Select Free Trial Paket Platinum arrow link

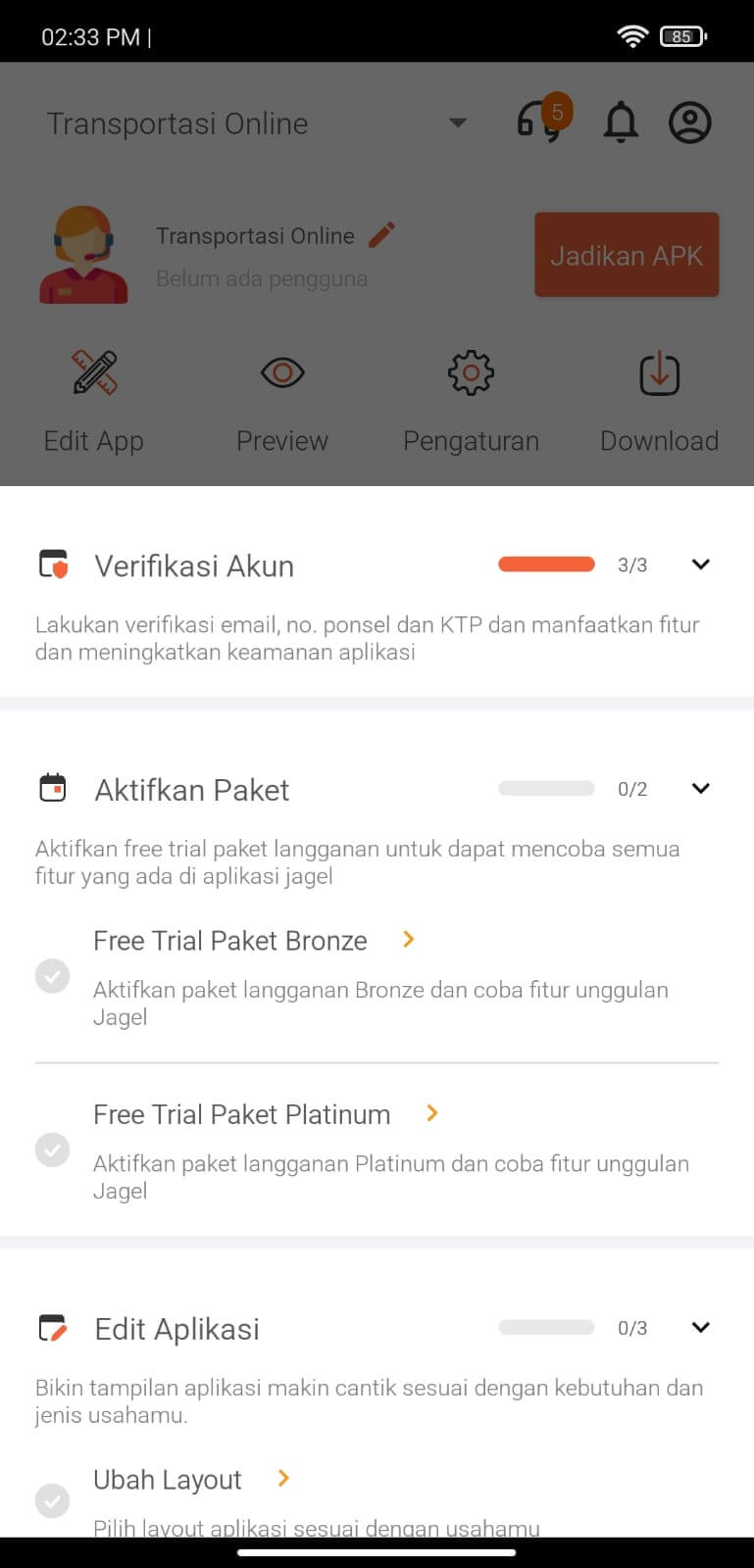coord(431,1113)
